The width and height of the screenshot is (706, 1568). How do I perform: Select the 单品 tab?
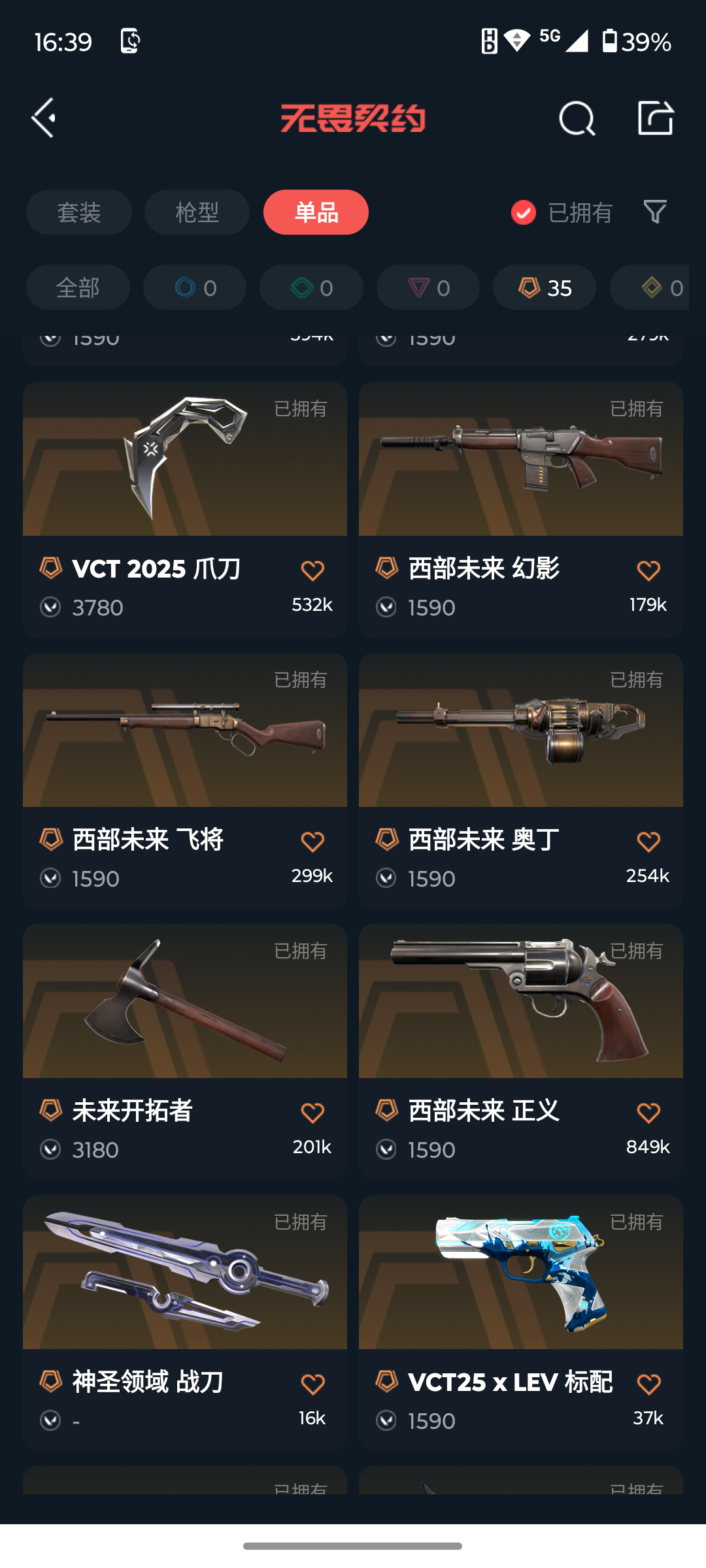(316, 212)
